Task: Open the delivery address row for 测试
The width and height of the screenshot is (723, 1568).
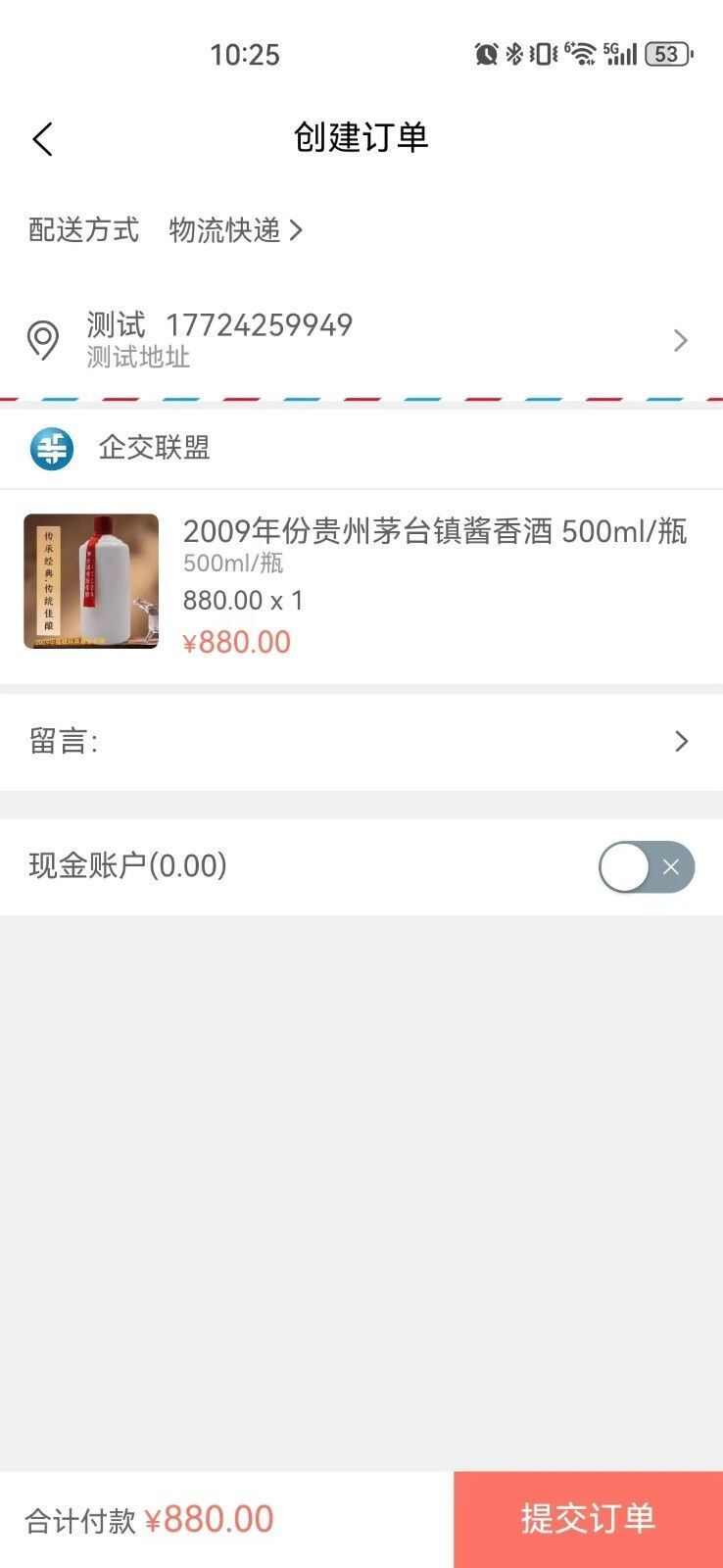Action: 361,340
